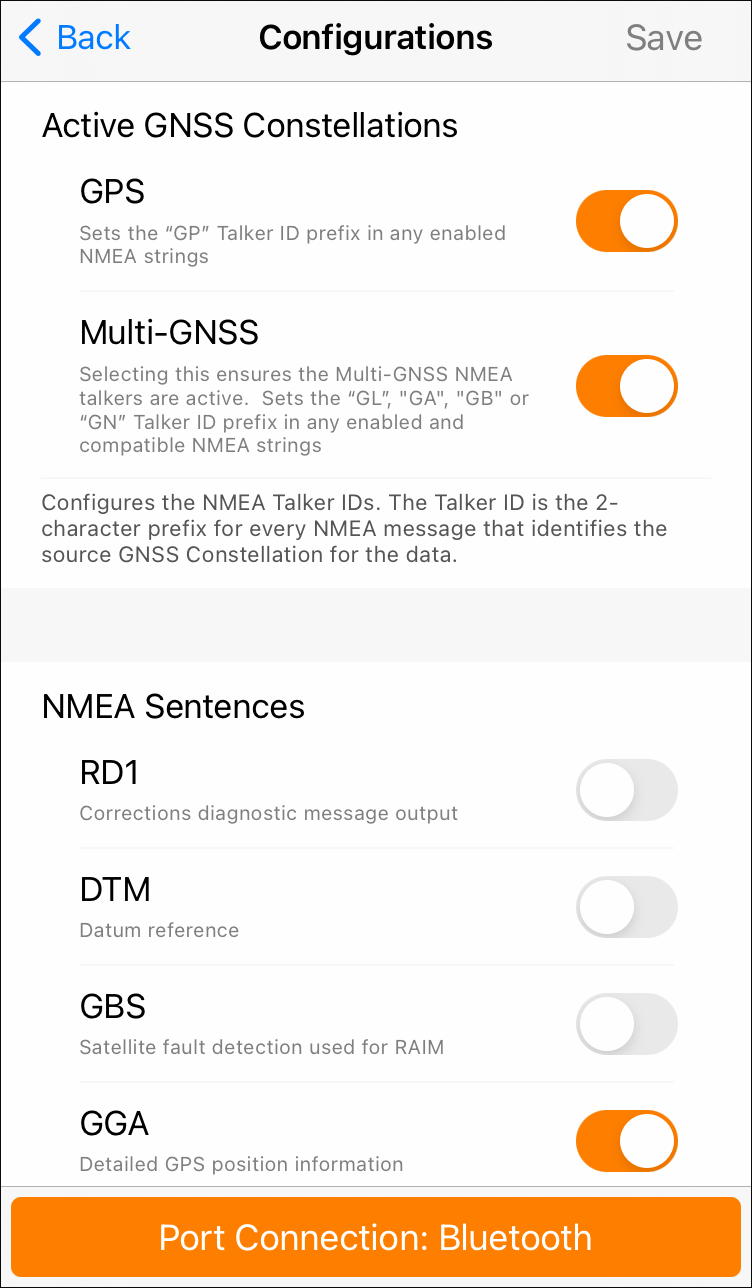The width and height of the screenshot is (752, 1288).
Task: Go back from Configurations
Action: pos(76,38)
